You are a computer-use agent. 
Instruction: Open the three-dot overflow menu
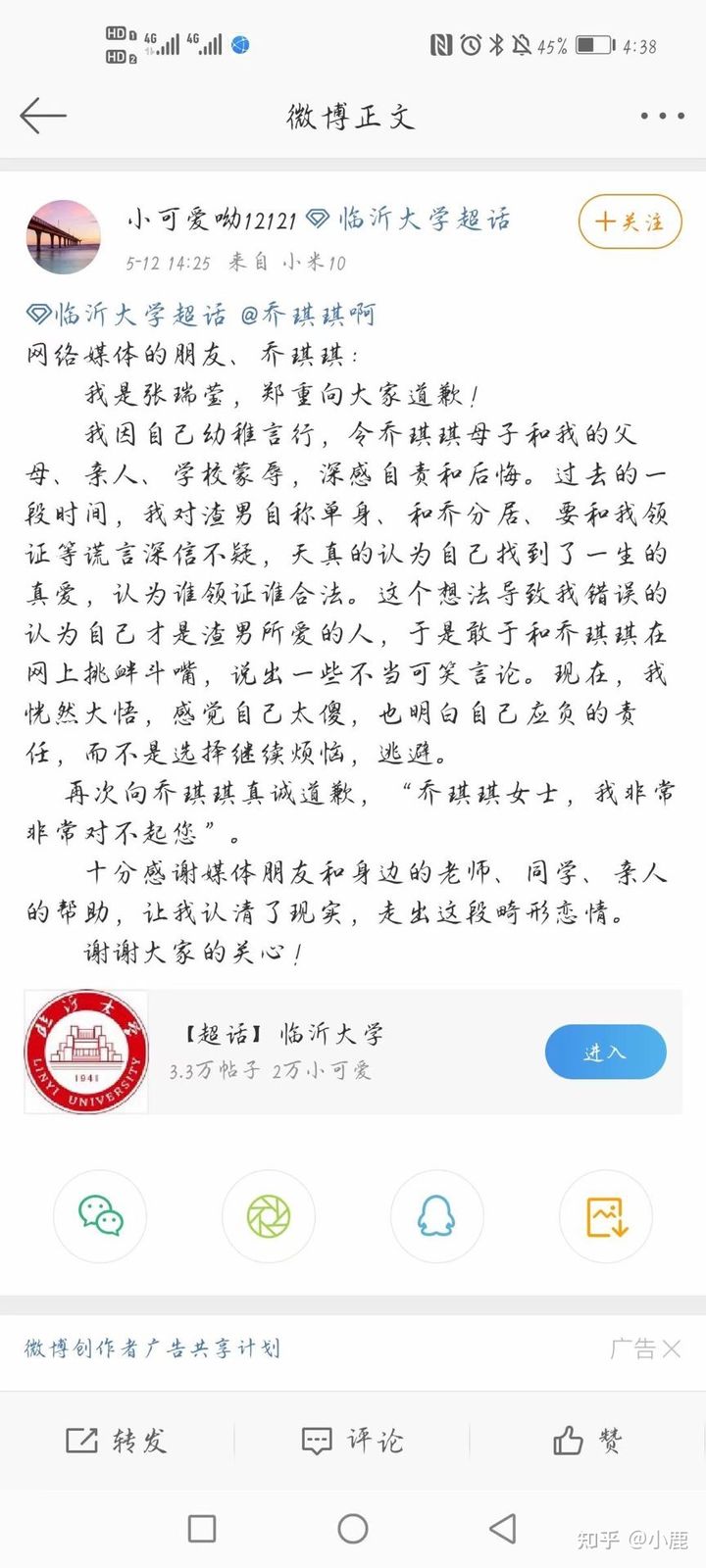click(662, 116)
